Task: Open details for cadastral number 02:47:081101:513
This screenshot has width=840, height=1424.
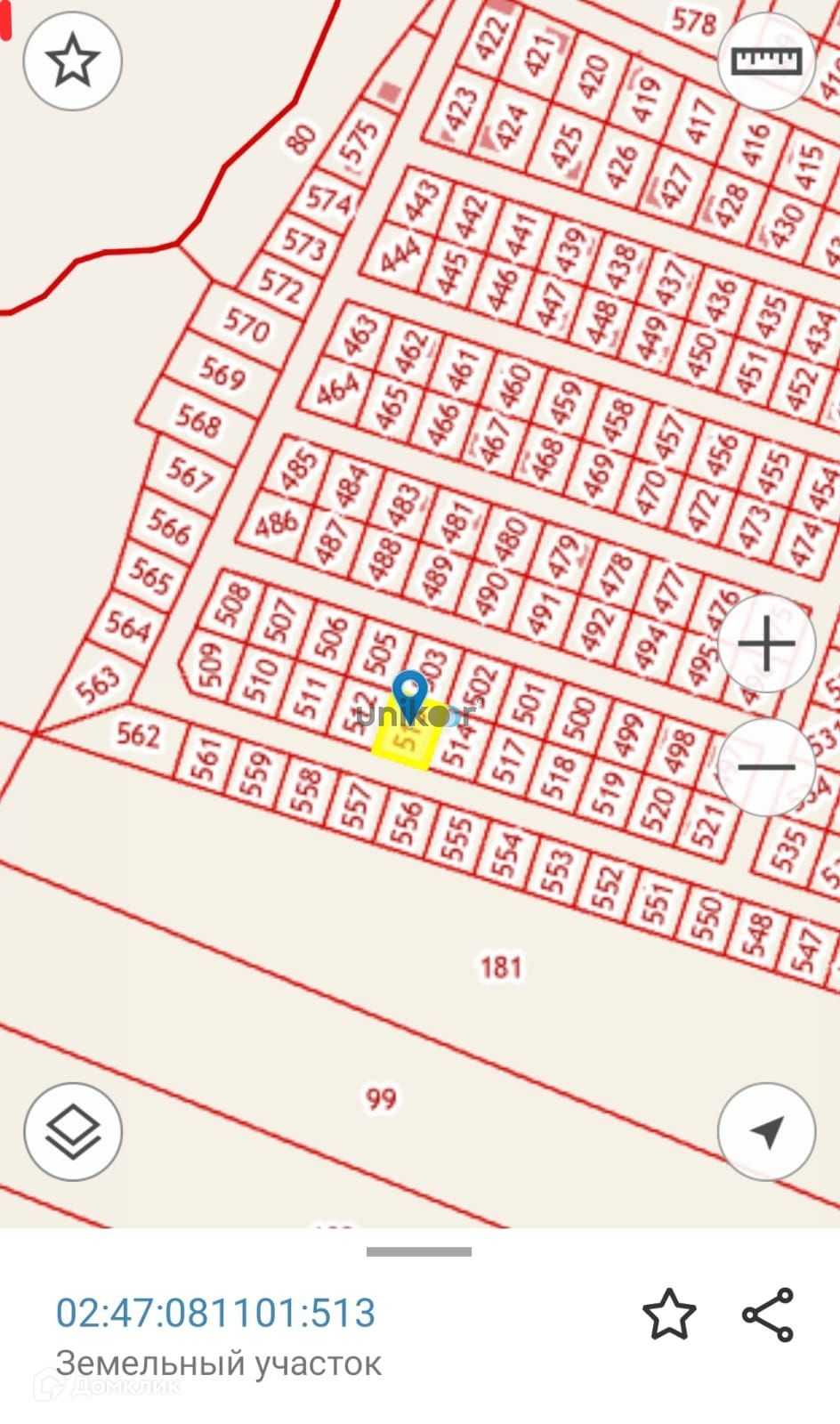Action: pyautogui.click(x=215, y=1313)
